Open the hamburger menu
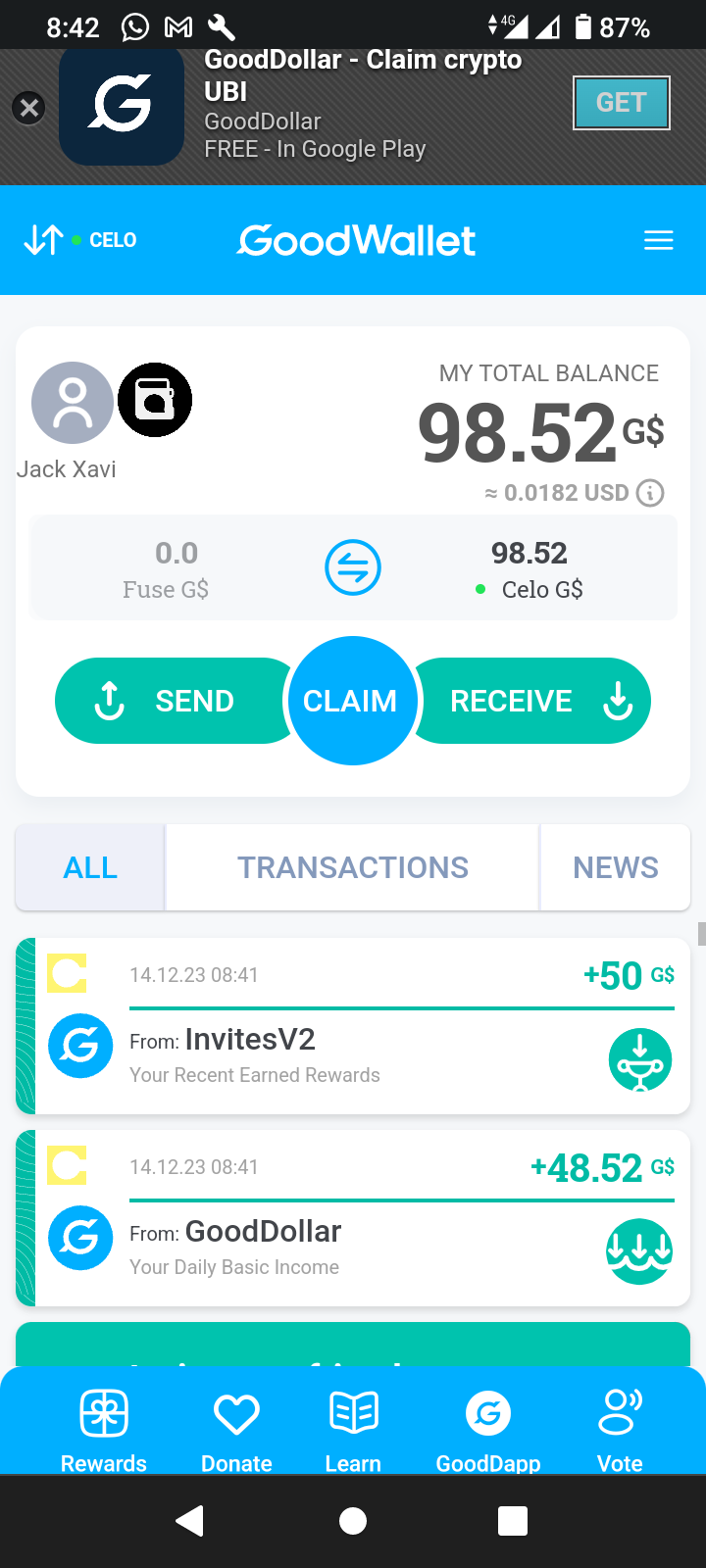 (x=658, y=240)
